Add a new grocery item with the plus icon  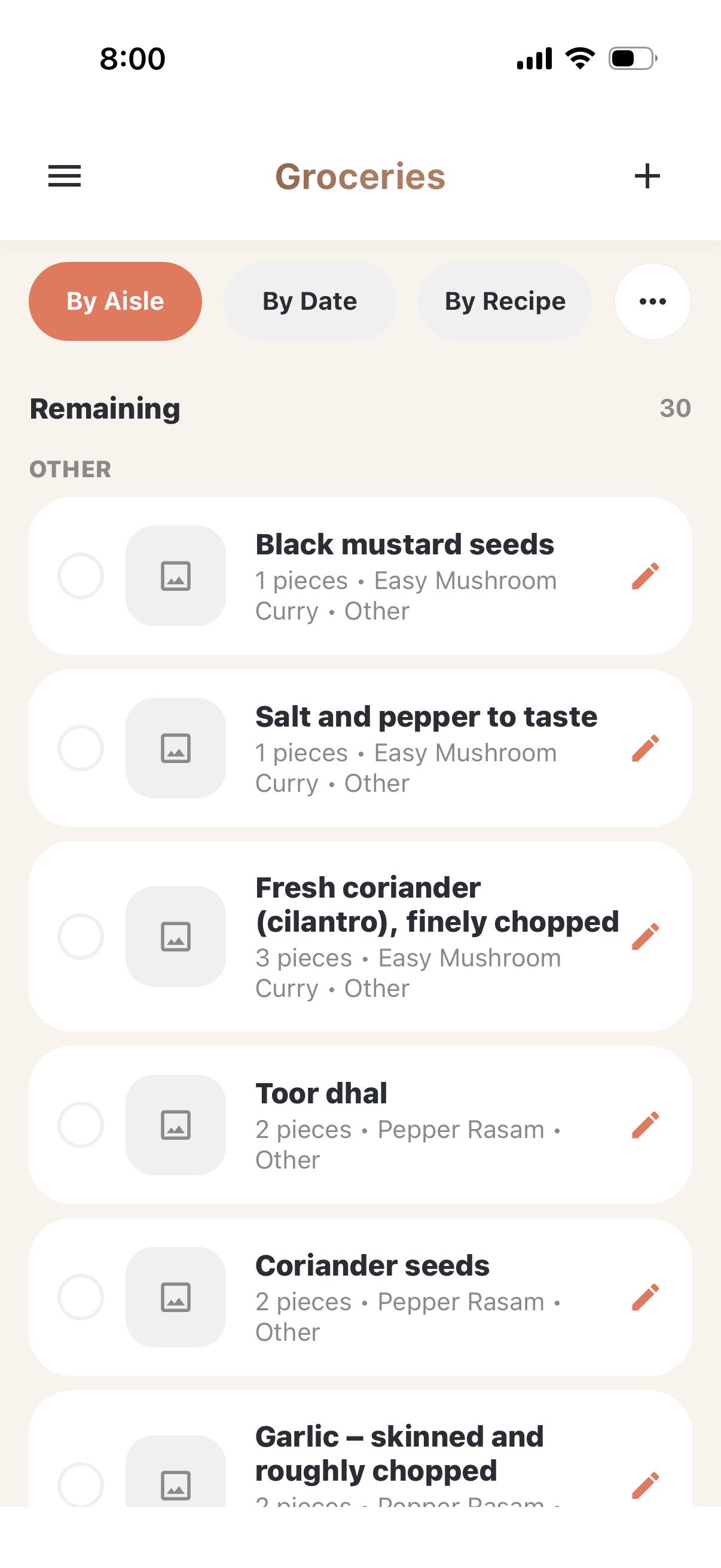click(646, 176)
